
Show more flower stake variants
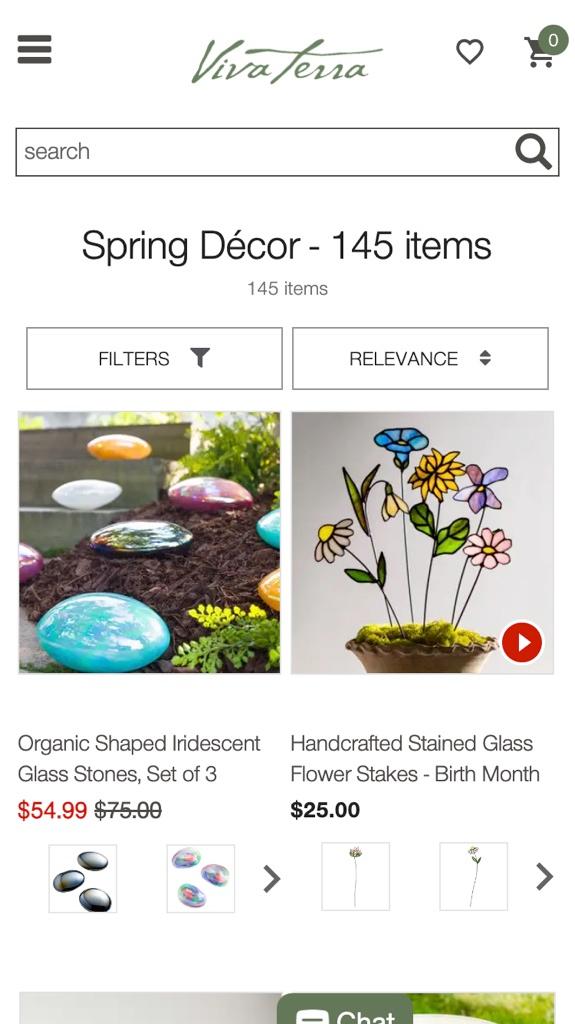pos(544,876)
